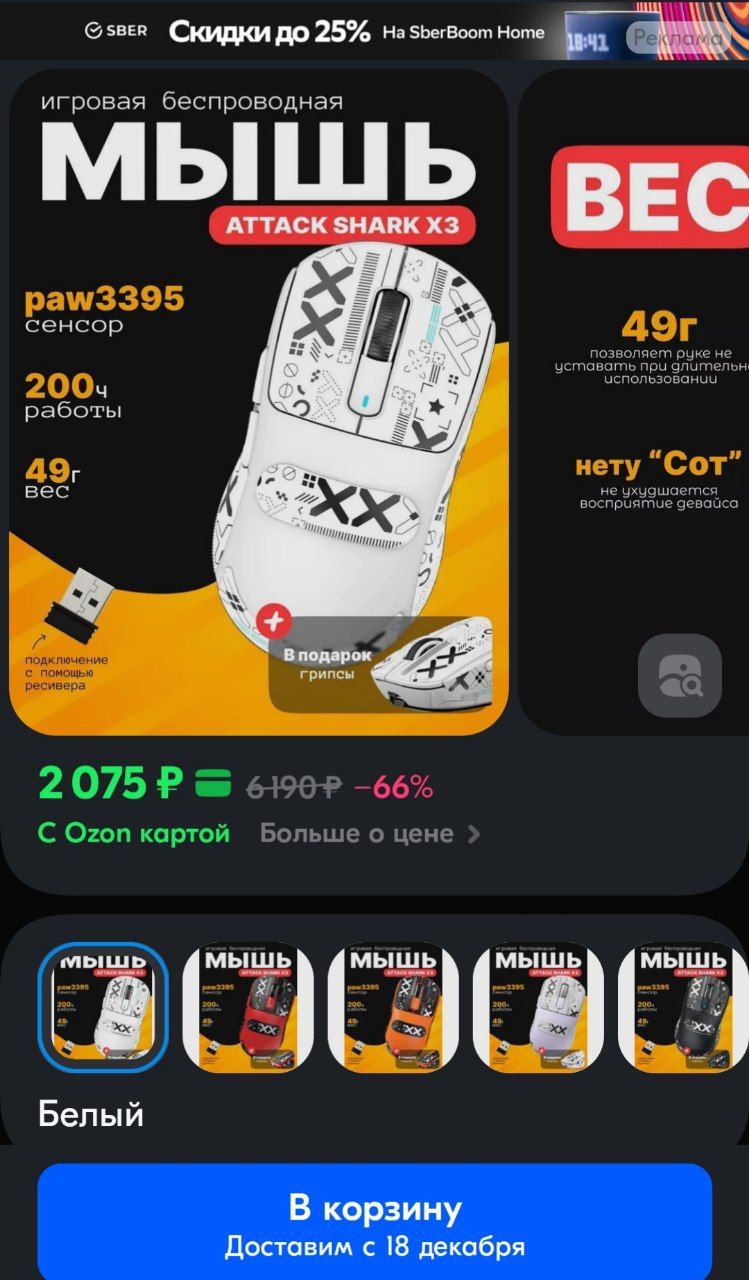Add to cart with В корзину

(375, 1222)
